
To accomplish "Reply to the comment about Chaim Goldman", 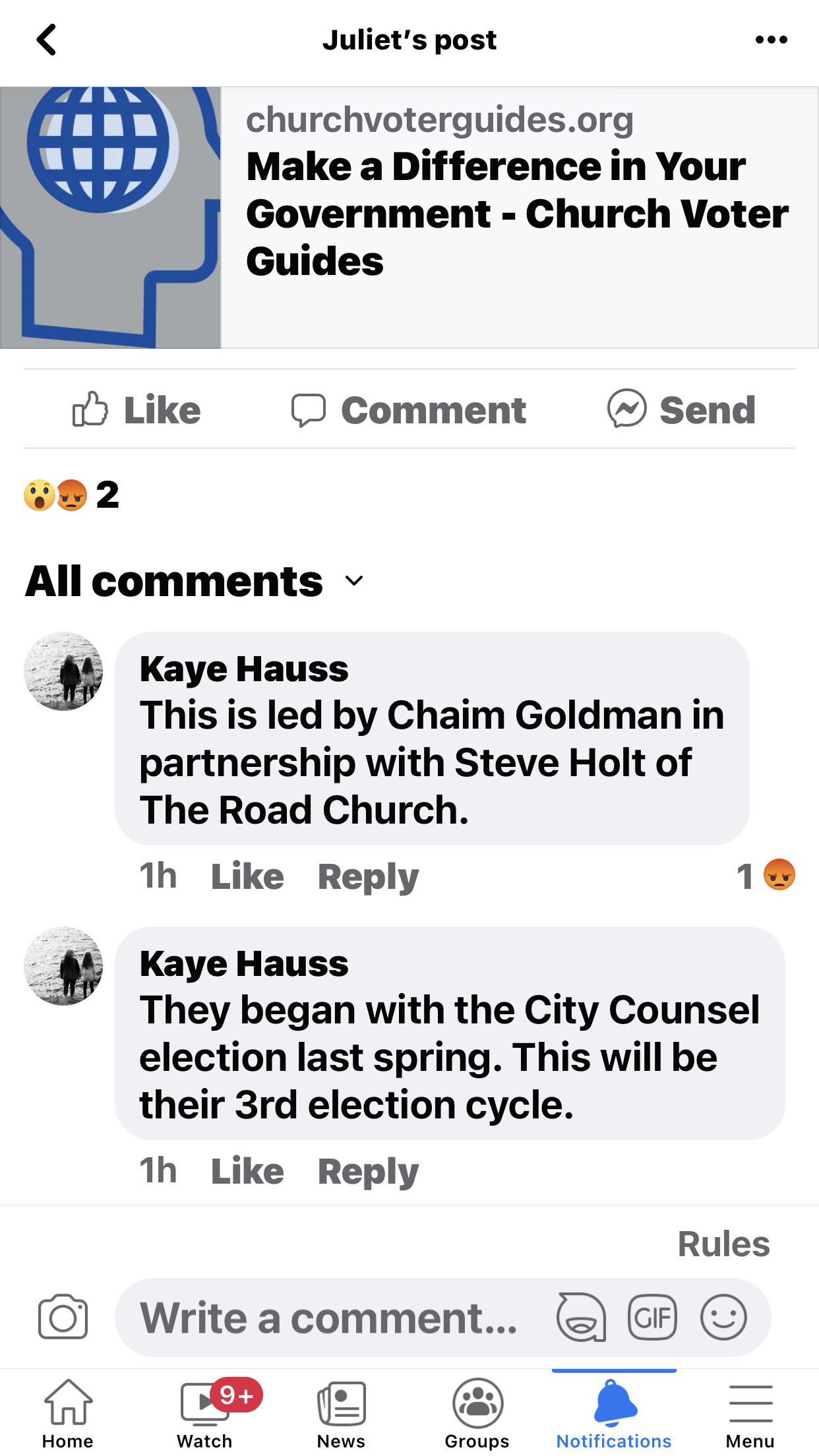I will point(368,876).
